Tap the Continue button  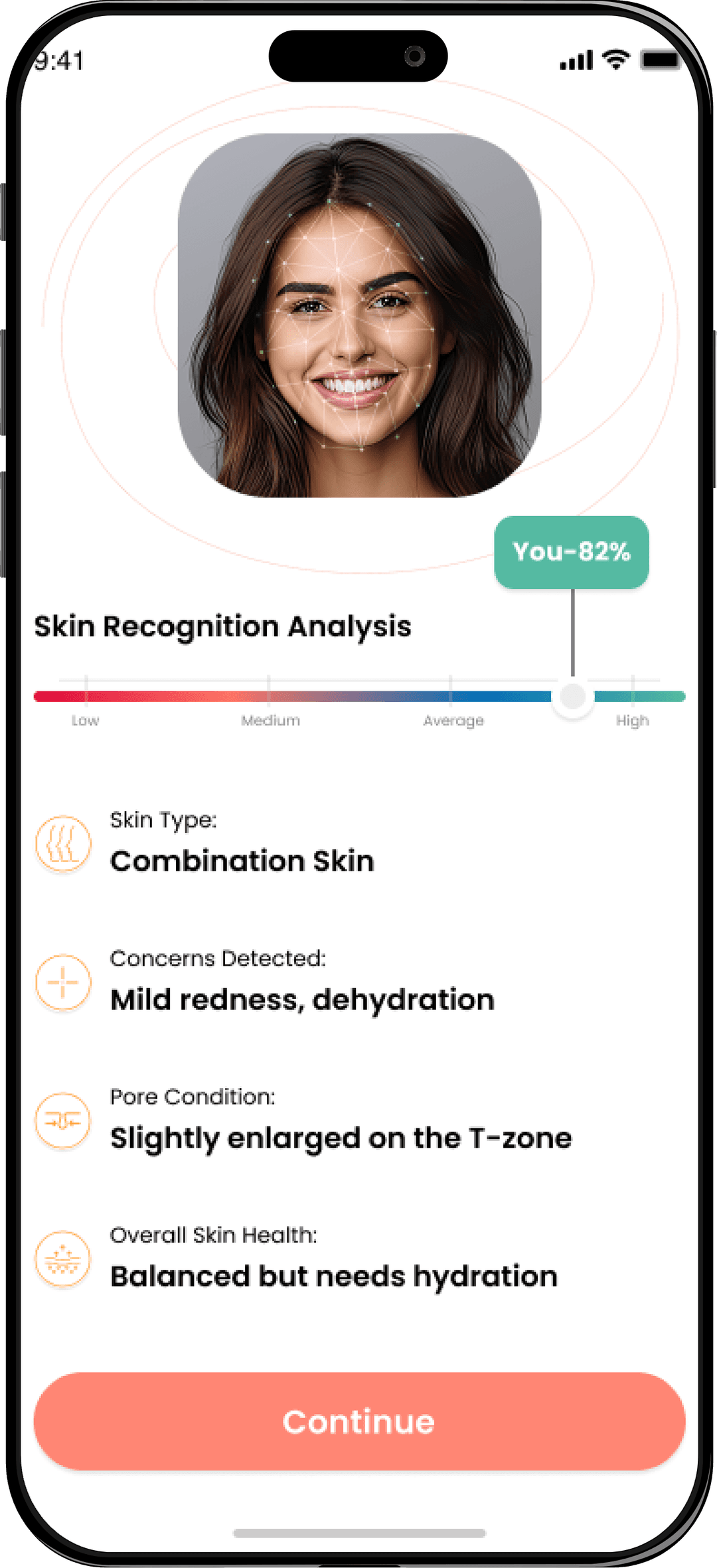(359, 1421)
